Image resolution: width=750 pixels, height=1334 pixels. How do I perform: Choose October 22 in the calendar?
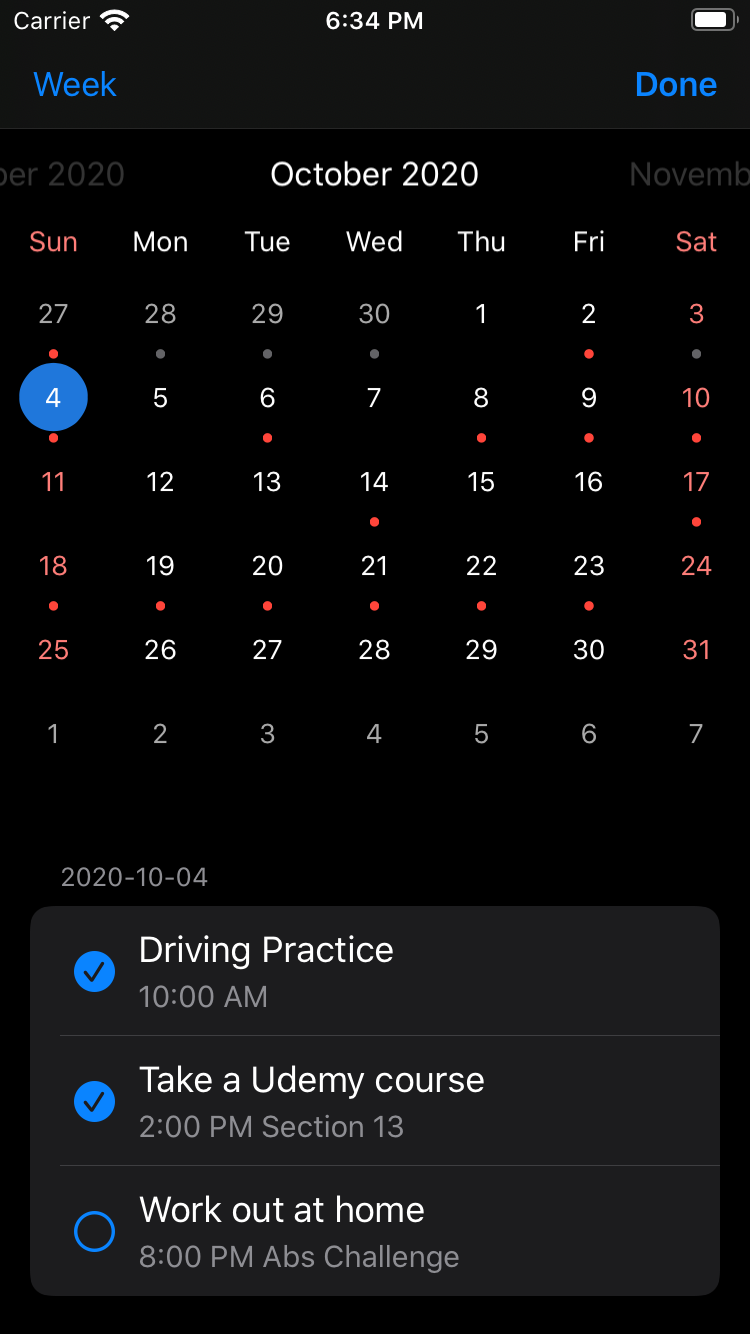[x=481, y=566]
